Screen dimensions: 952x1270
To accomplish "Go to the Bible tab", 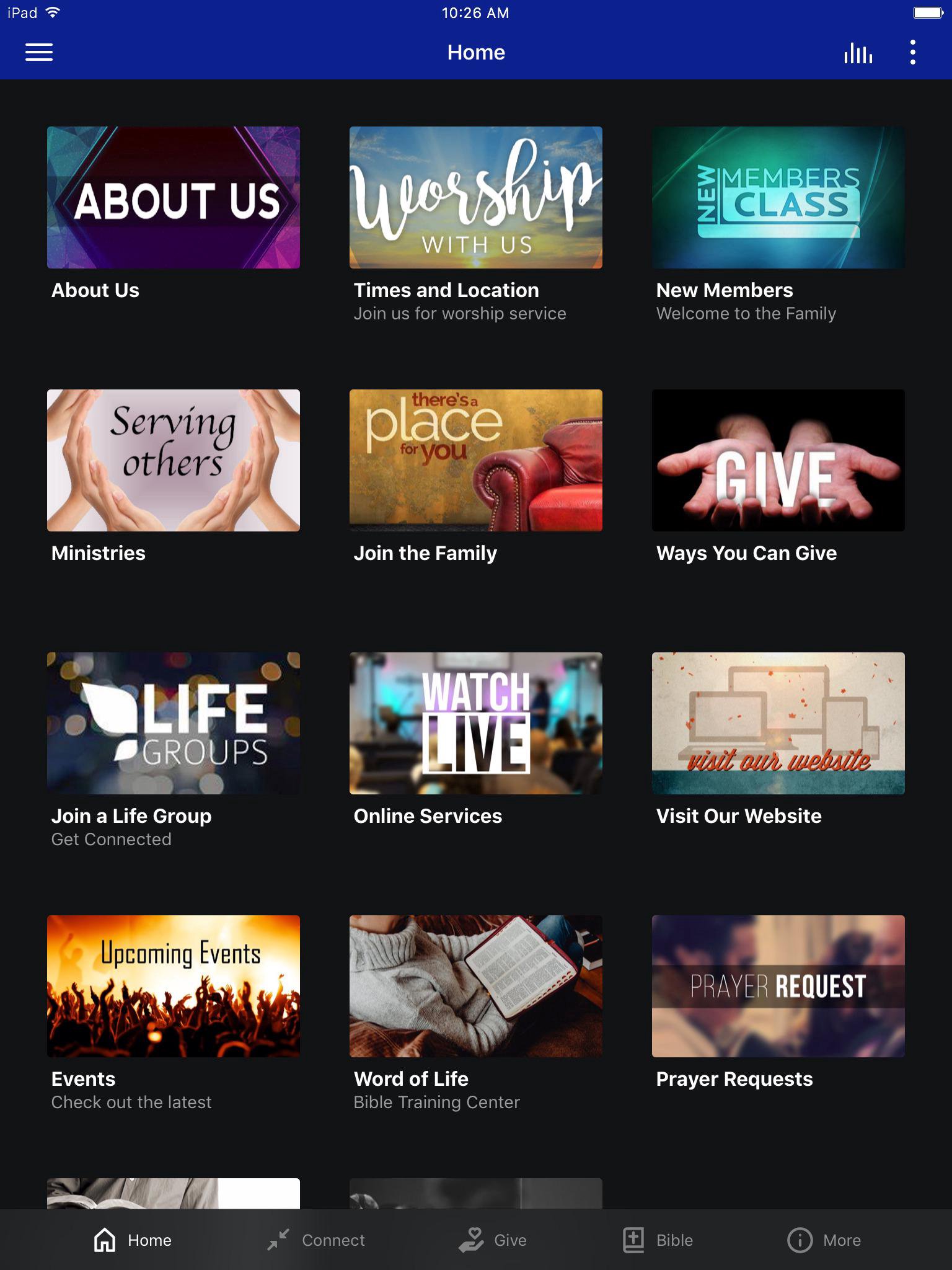I will [x=658, y=1240].
